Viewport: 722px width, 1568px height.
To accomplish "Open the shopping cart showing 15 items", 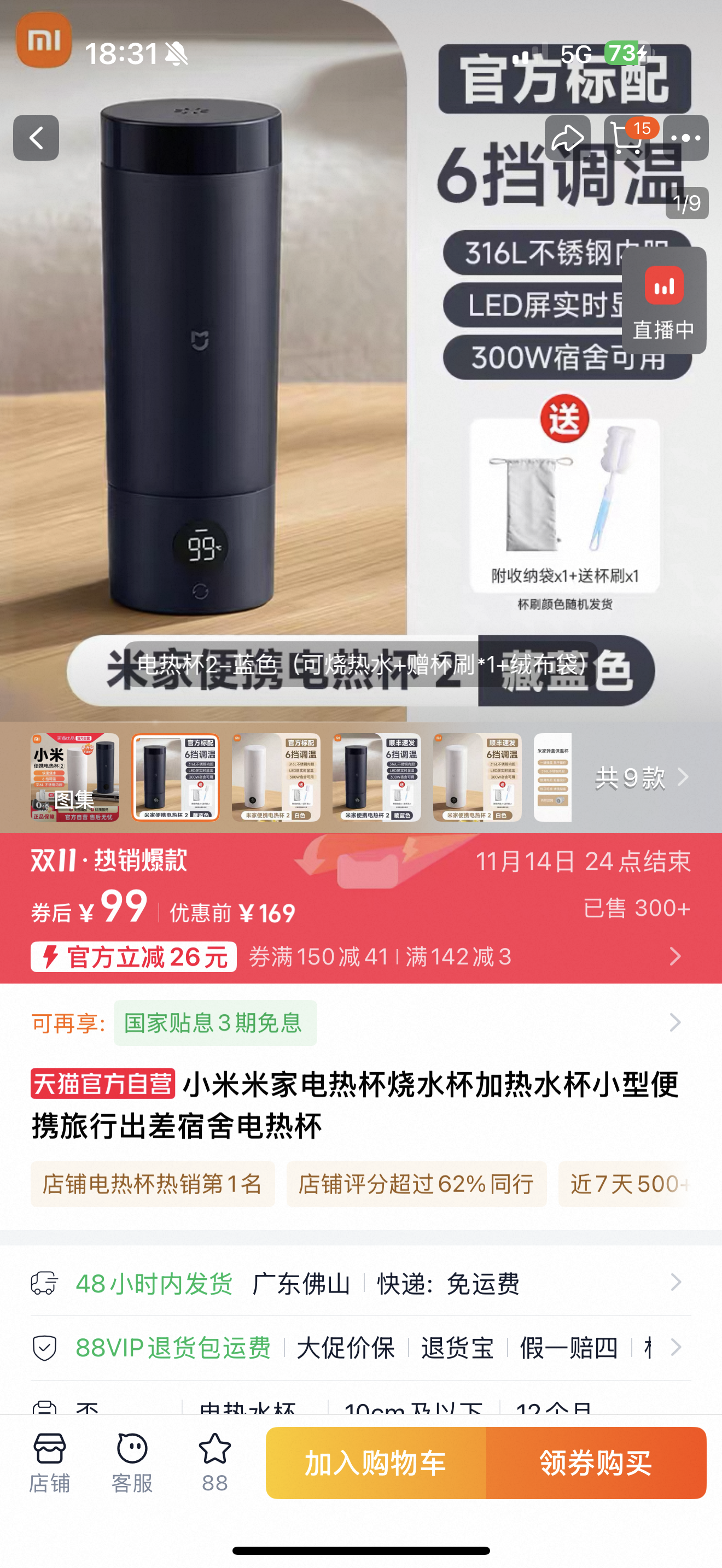I will 627,139.
